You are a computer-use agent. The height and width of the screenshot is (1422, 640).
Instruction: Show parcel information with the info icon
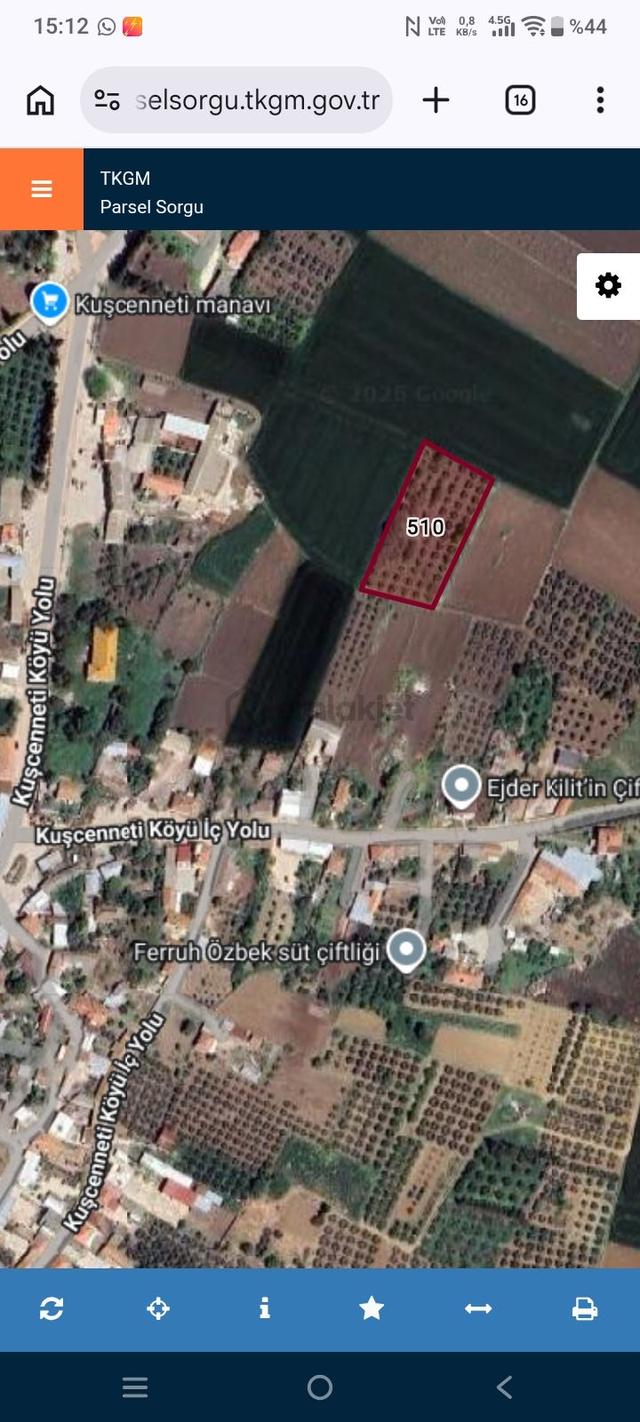click(x=265, y=1308)
